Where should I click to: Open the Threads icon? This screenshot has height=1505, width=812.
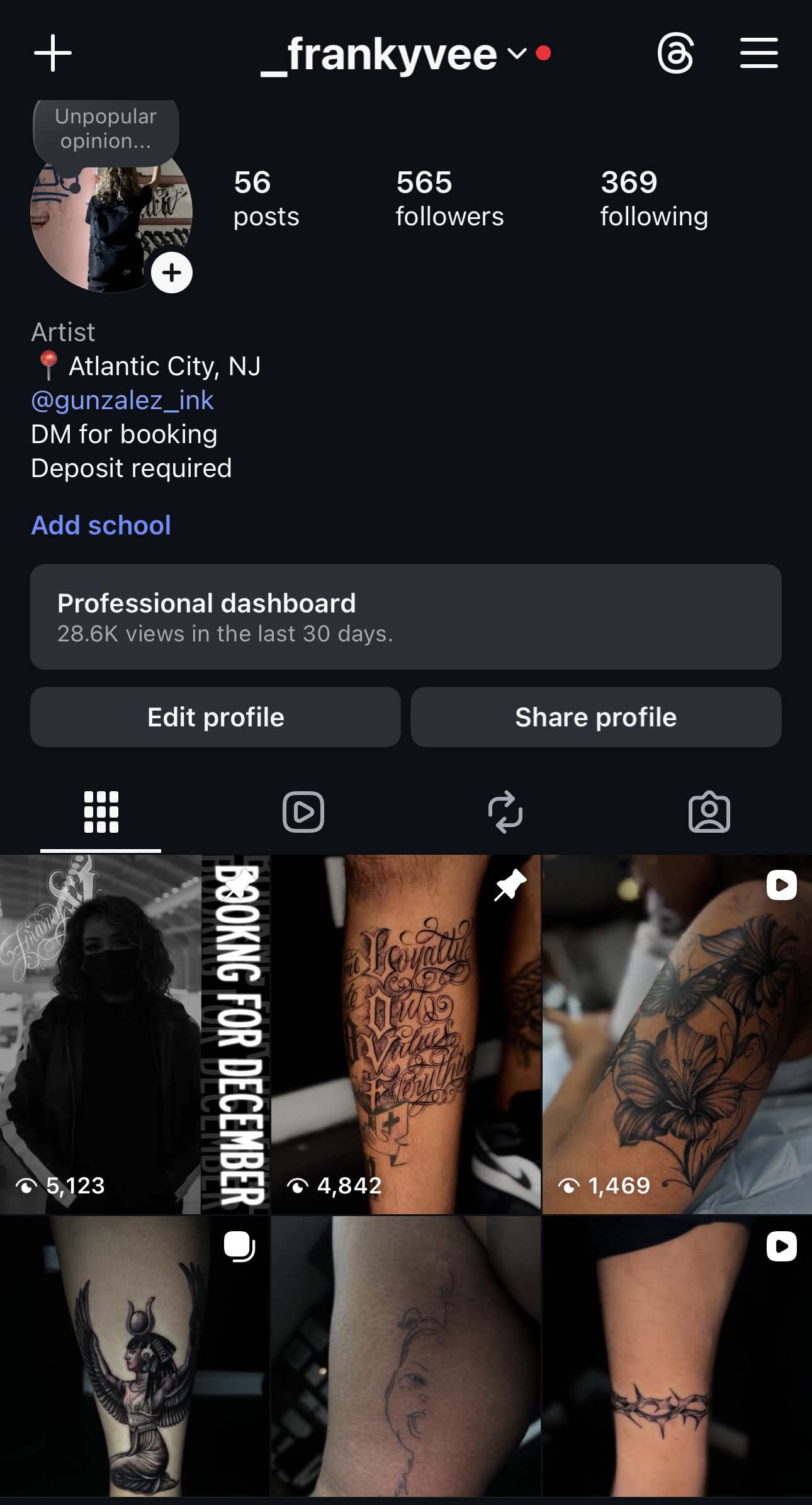(x=675, y=54)
